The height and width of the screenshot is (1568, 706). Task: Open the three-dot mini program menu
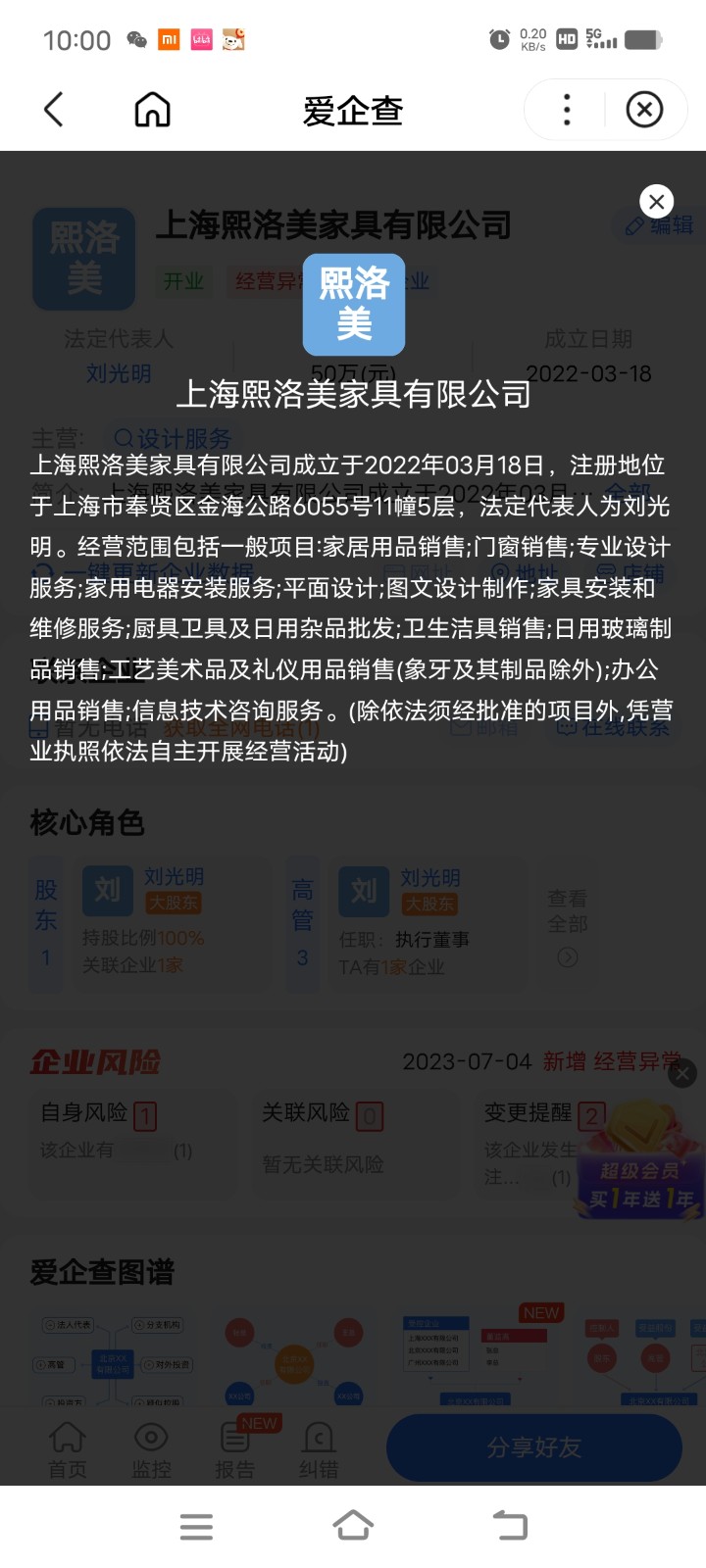pos(567,110)
